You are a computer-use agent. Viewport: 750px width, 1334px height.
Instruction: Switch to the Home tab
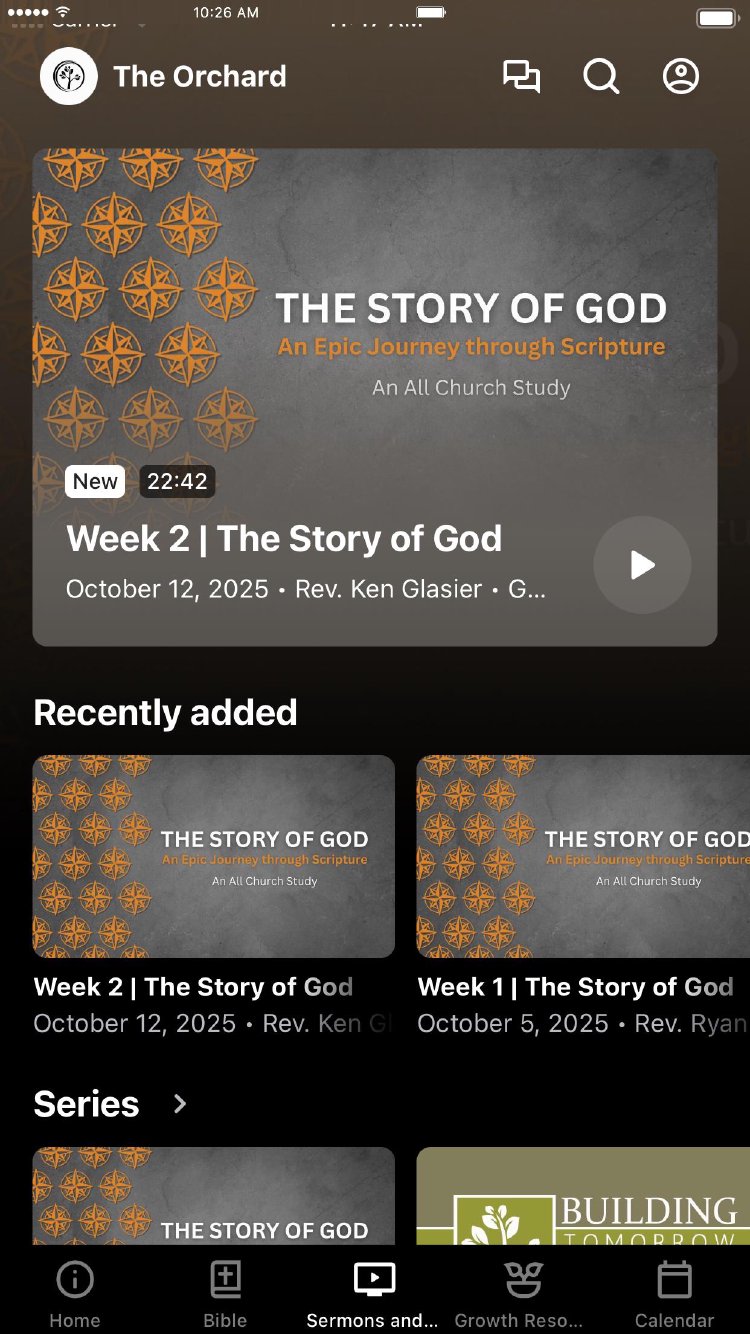pyautogui.click(x=75, y=1294)
